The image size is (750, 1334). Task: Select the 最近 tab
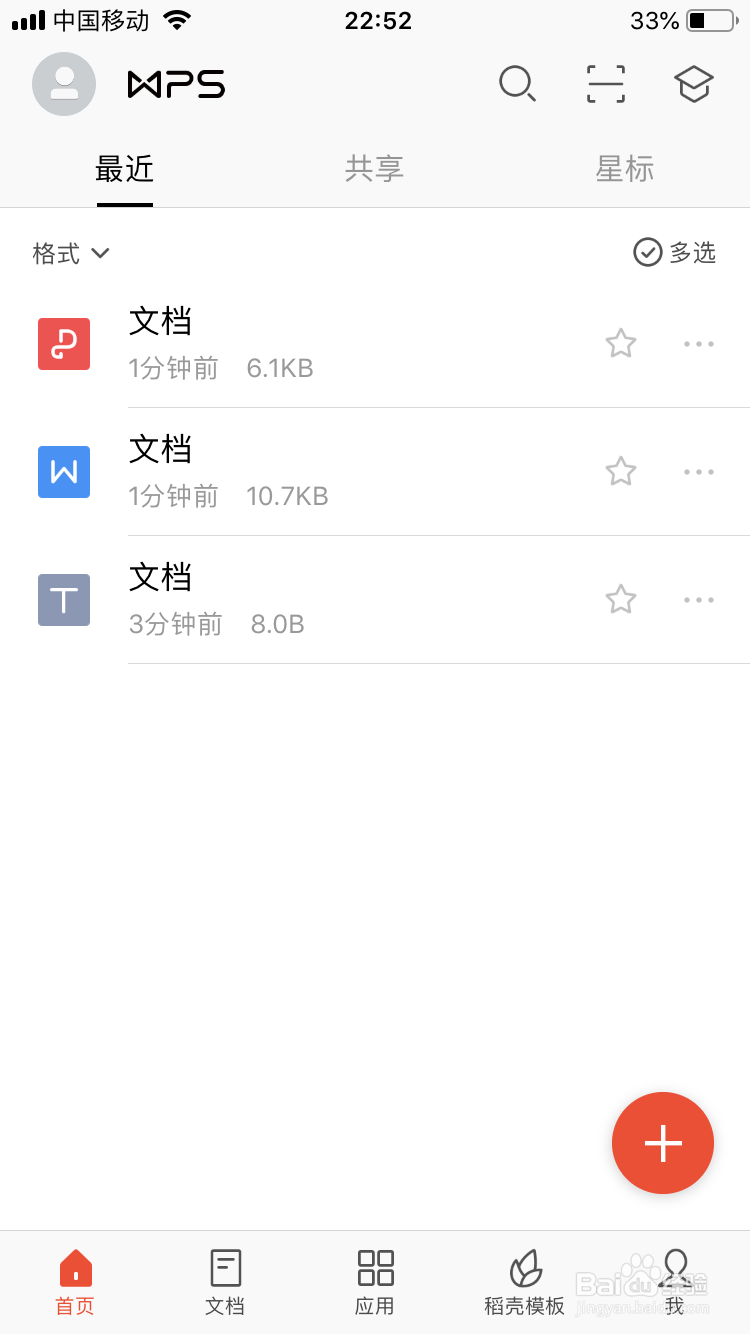pos(125,169)
